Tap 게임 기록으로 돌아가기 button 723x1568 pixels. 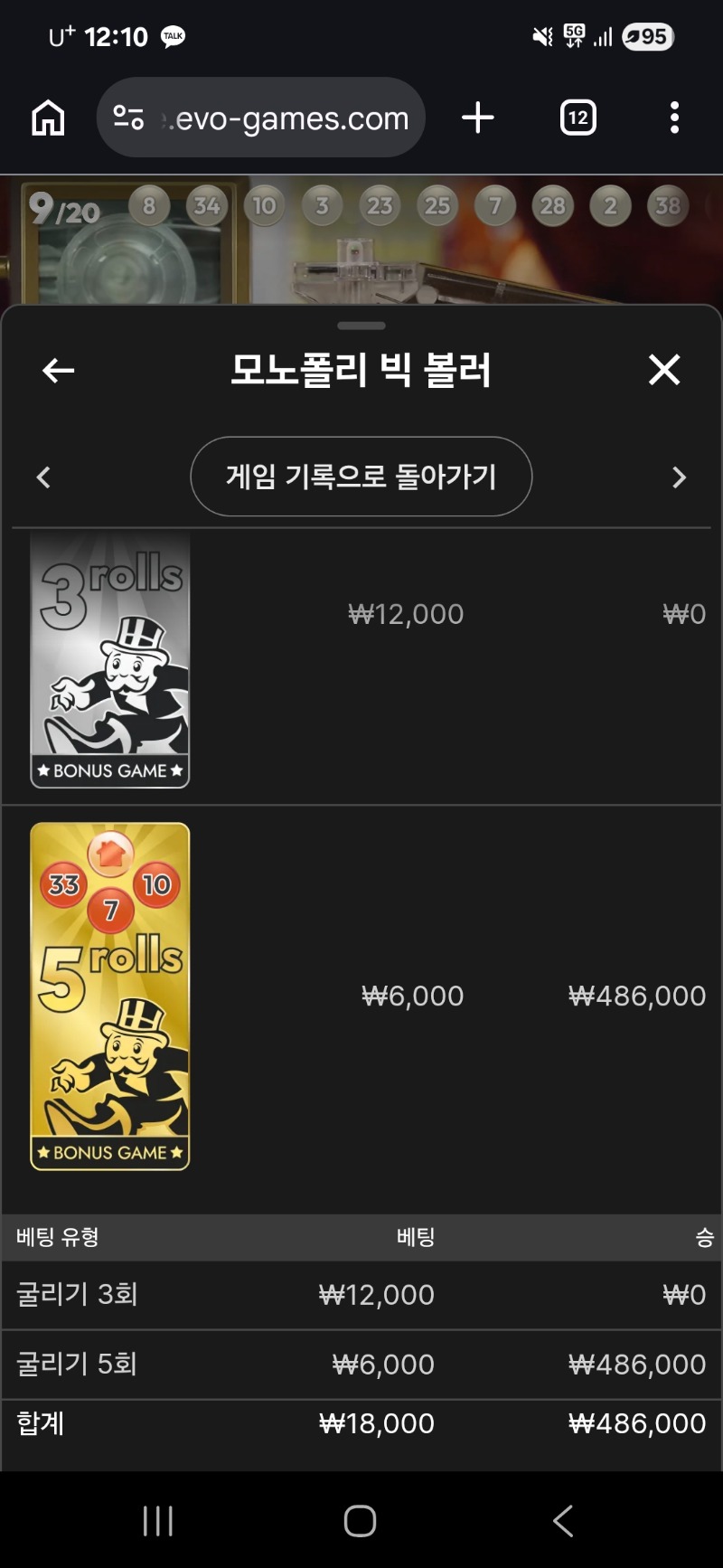pos(361,477)
